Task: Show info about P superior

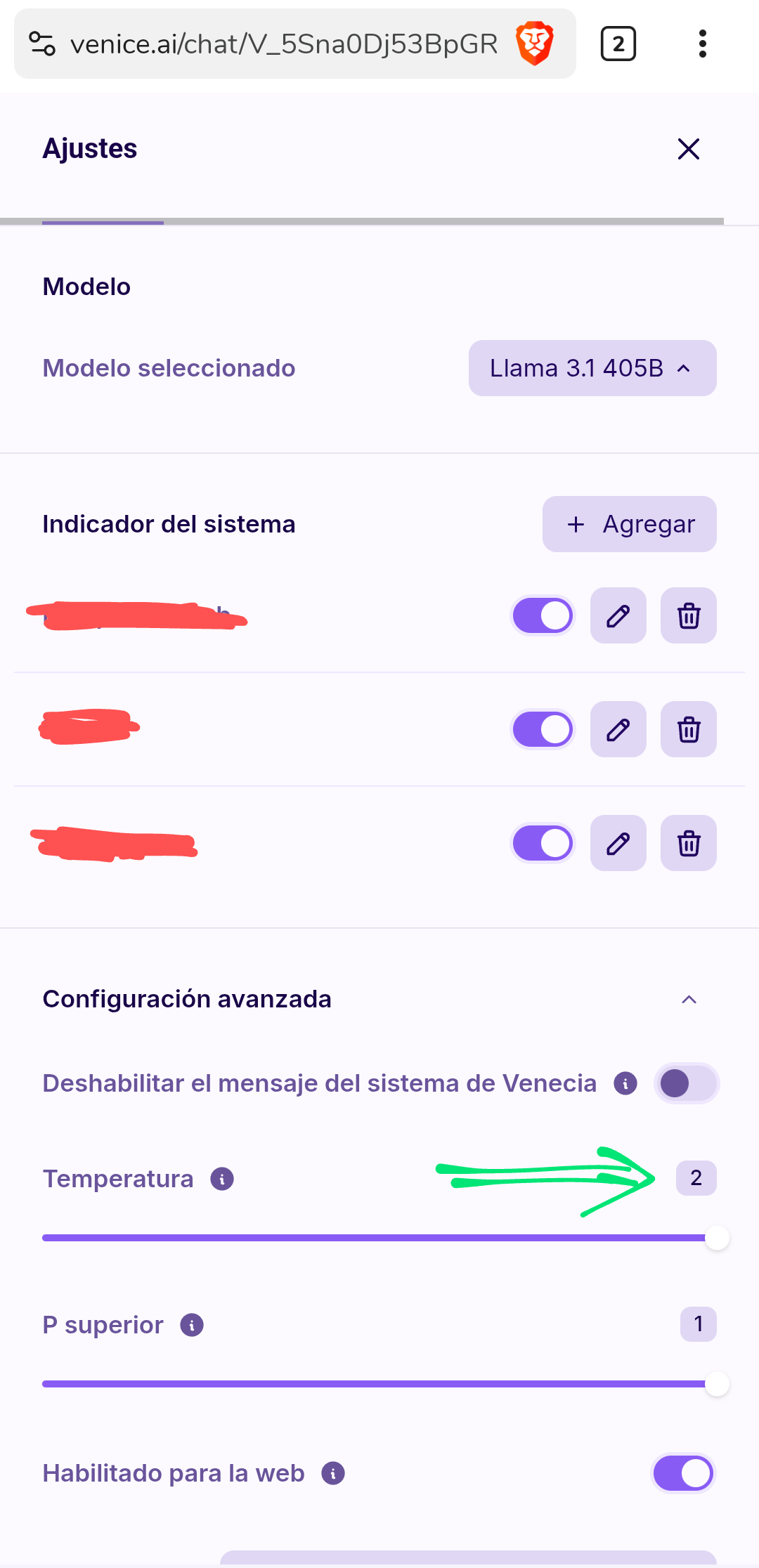Action: [192, 1325]
